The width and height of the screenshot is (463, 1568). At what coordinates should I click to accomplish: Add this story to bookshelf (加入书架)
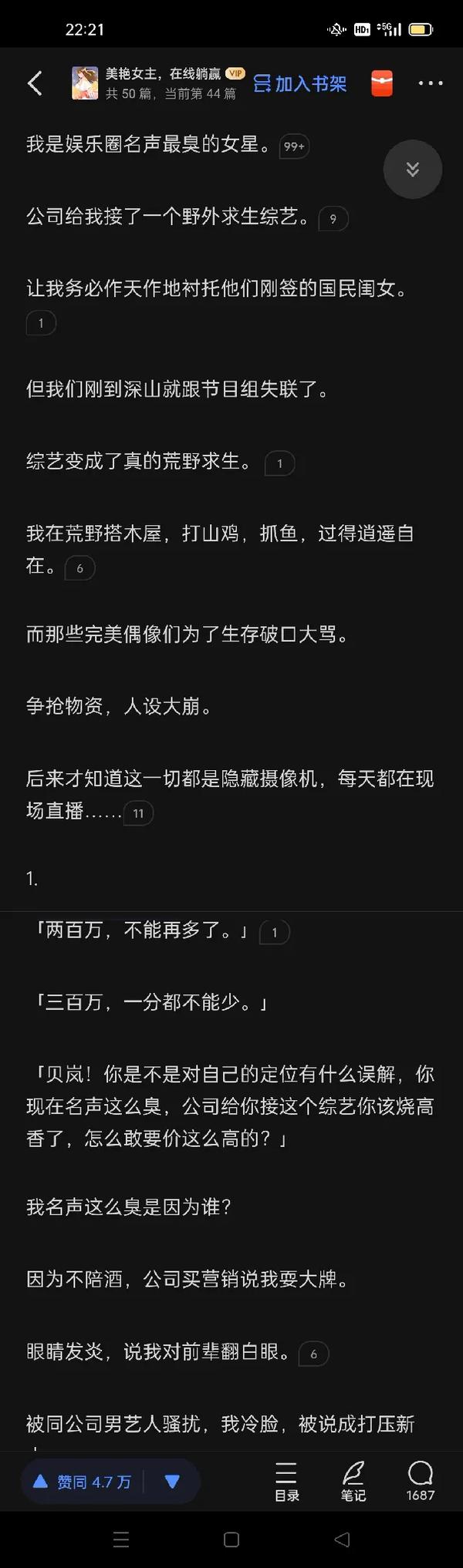coord(300,83)
